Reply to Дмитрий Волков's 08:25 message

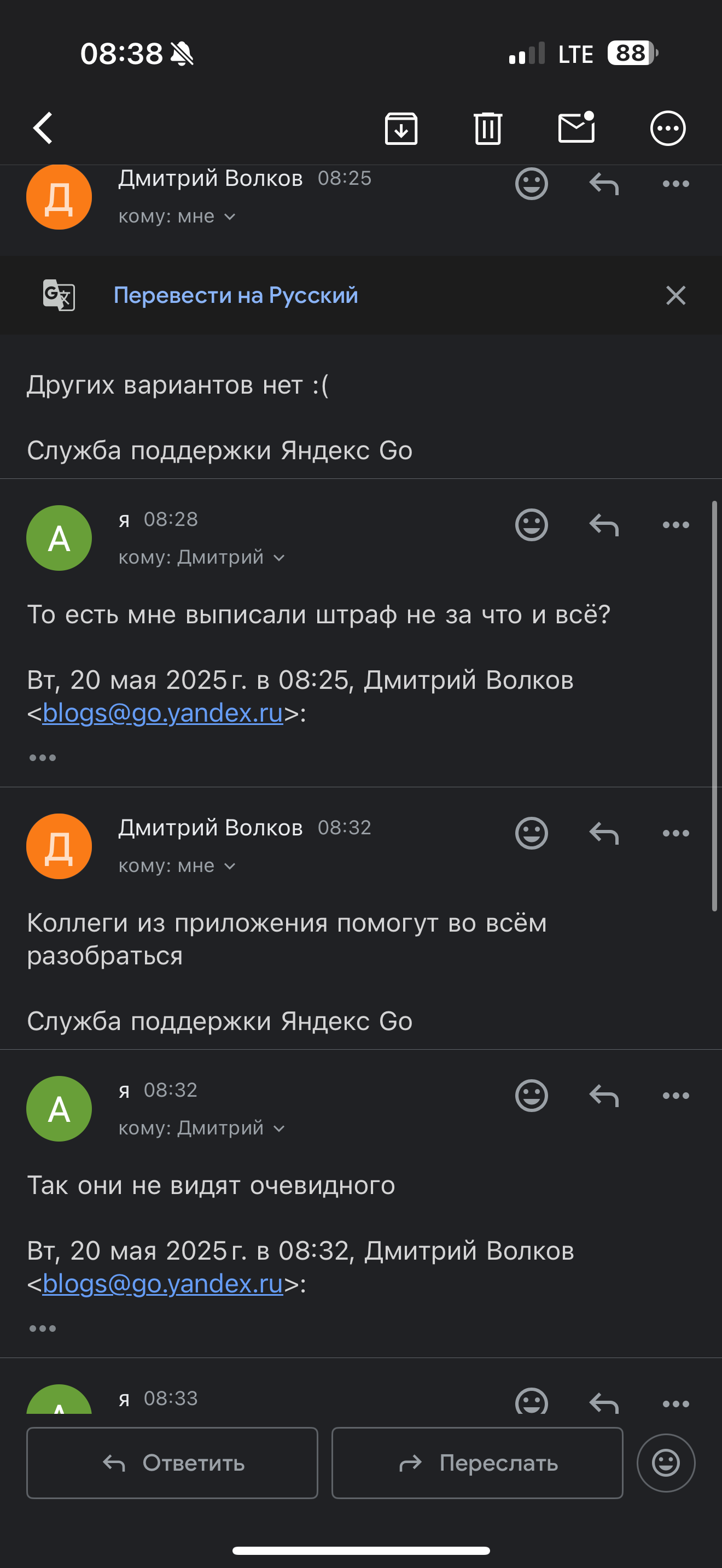point(603,183)
